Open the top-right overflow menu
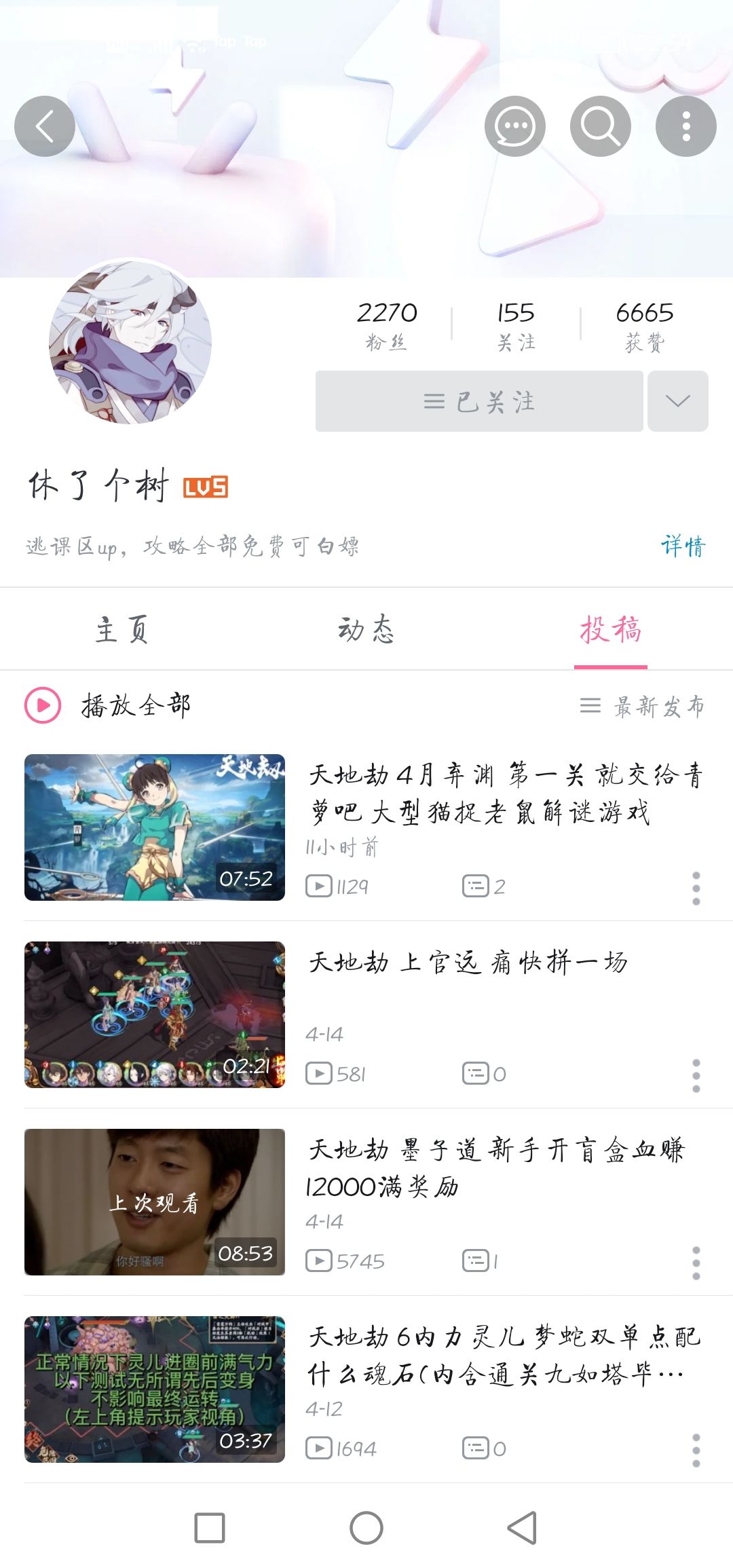 686,126
